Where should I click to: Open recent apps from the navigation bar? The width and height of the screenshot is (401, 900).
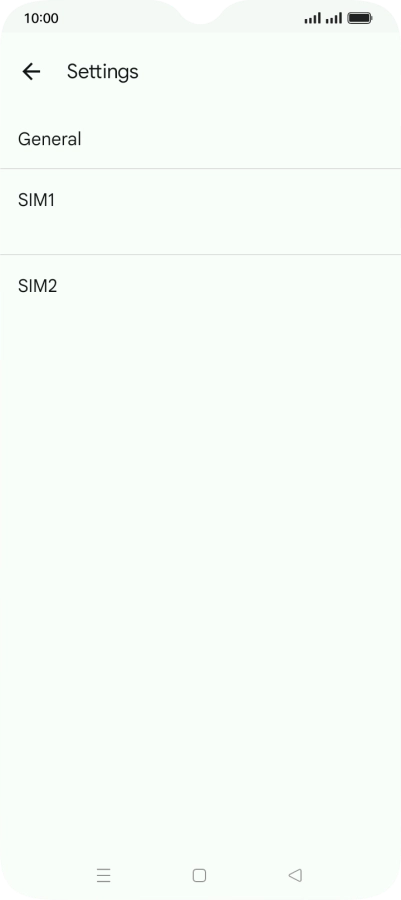click(103, 875)
